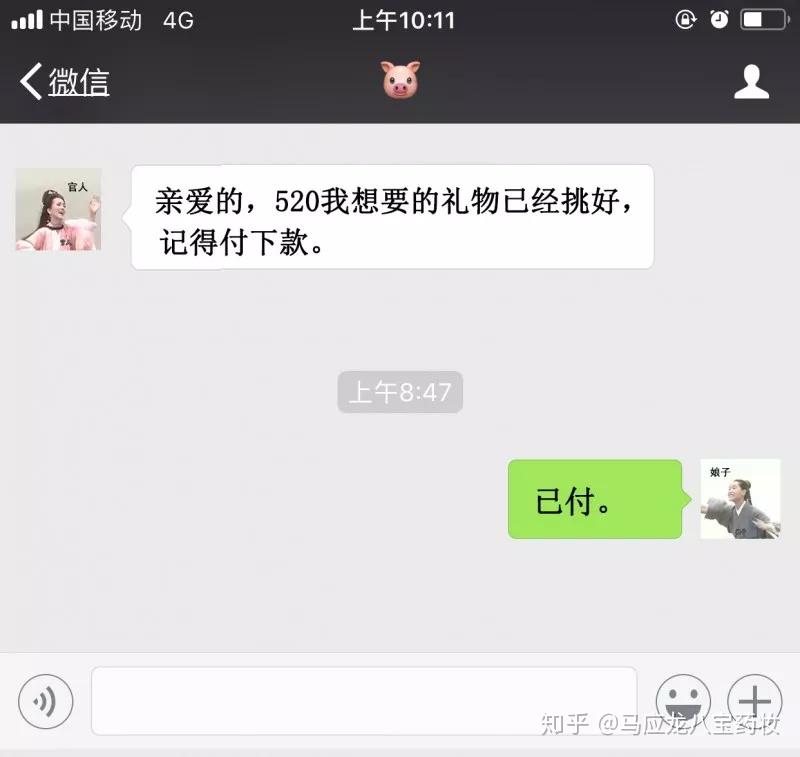This screenshot has height=757, width=800.
Task: Open the emoji sticker panel
Action: [683, 701]
